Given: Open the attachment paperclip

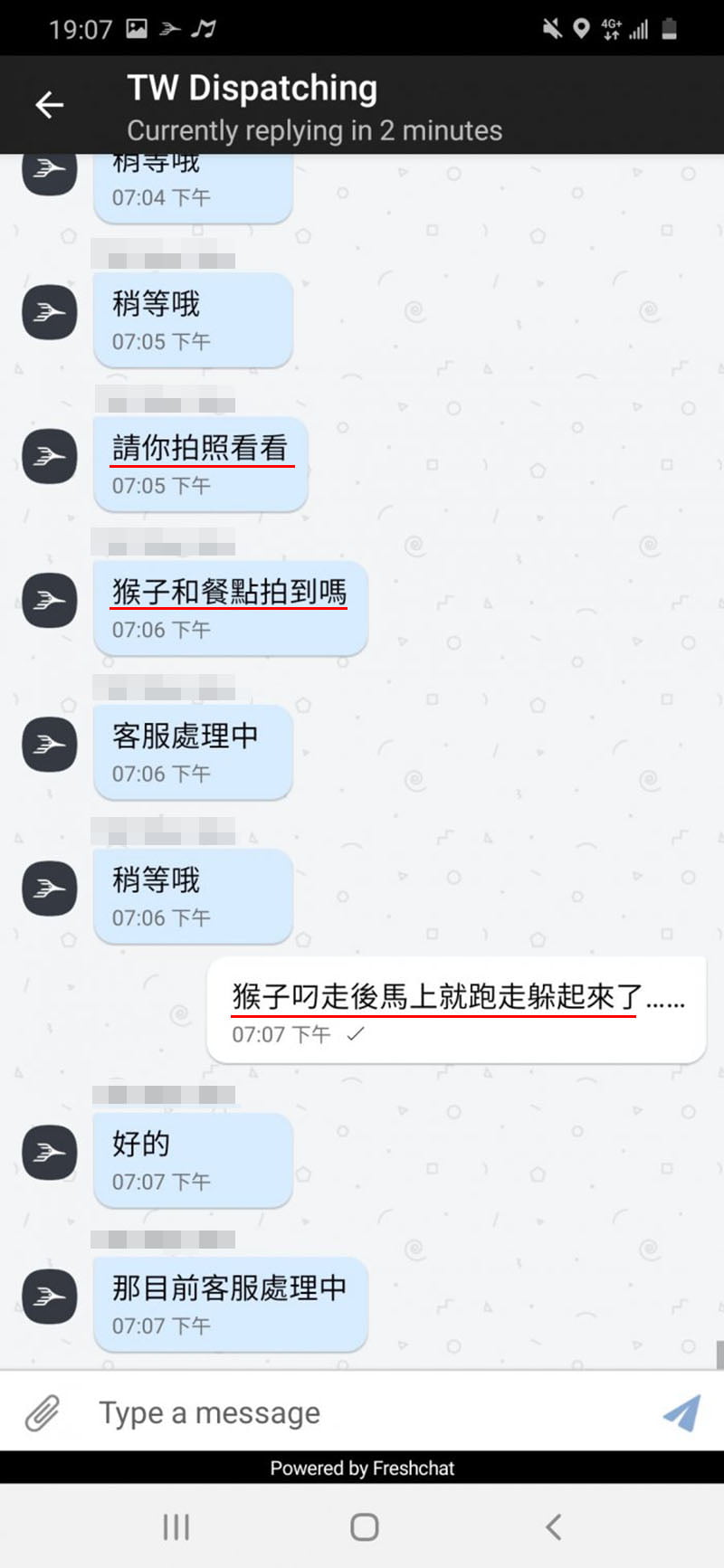Looking at the screenshot, I should pyautogui.click(x=42, y=1412).
